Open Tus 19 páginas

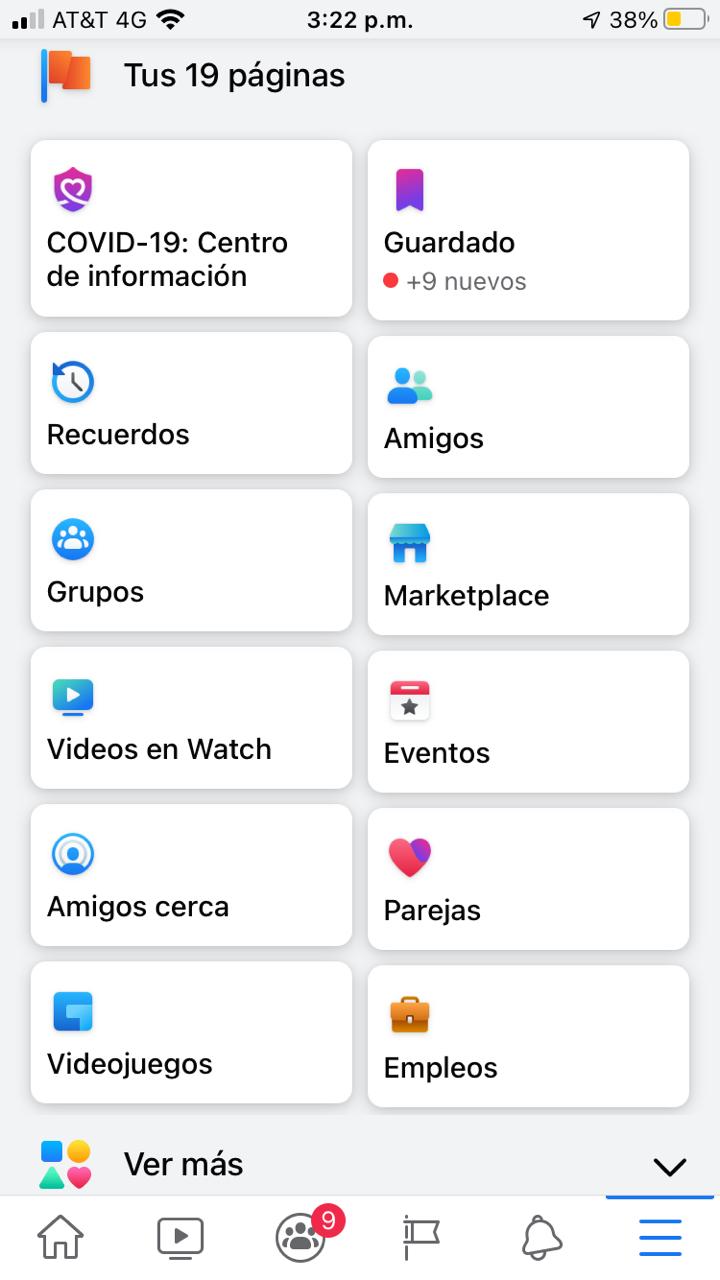[234, 74]
